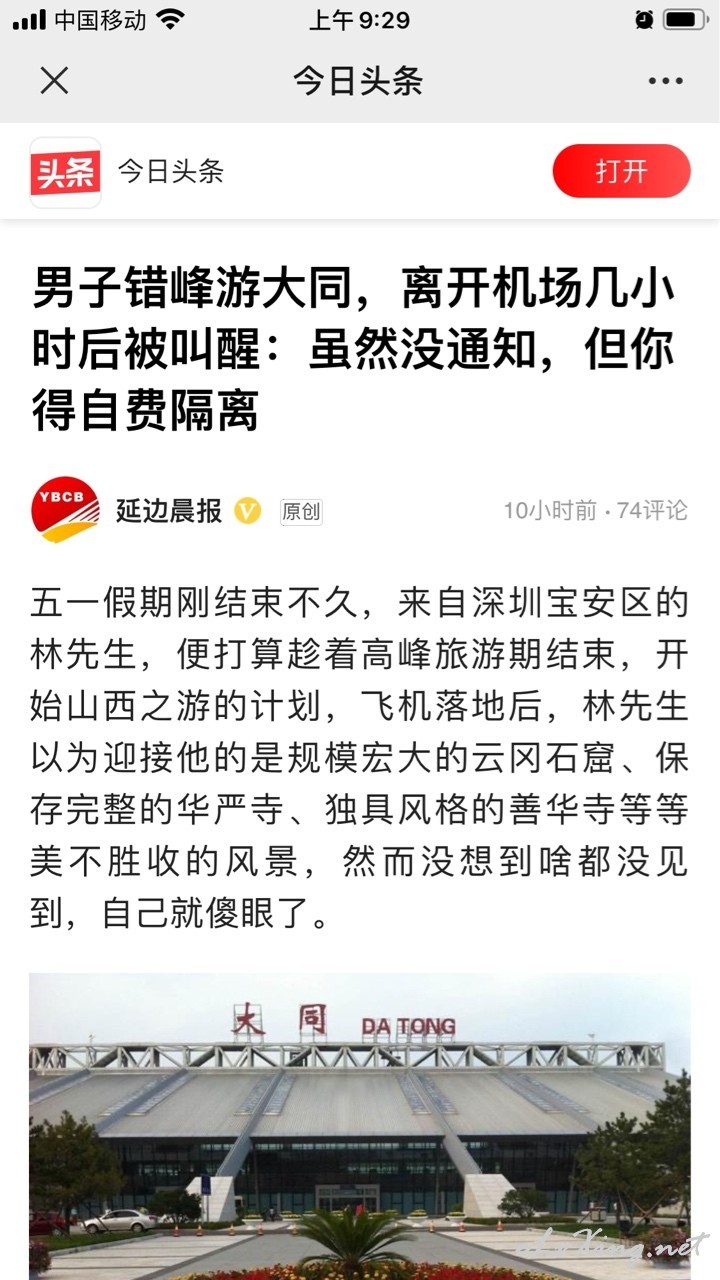Open the 延边晨报 author profile
The height and width of the screenshot is (1280, 720).
pyautogui.click(x=169, y=511)
